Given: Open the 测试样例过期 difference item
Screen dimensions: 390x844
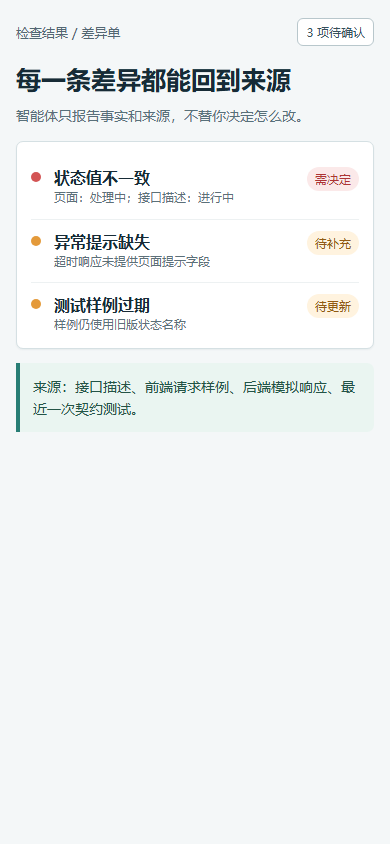Looking at the screenshot, I should [195, 314].
